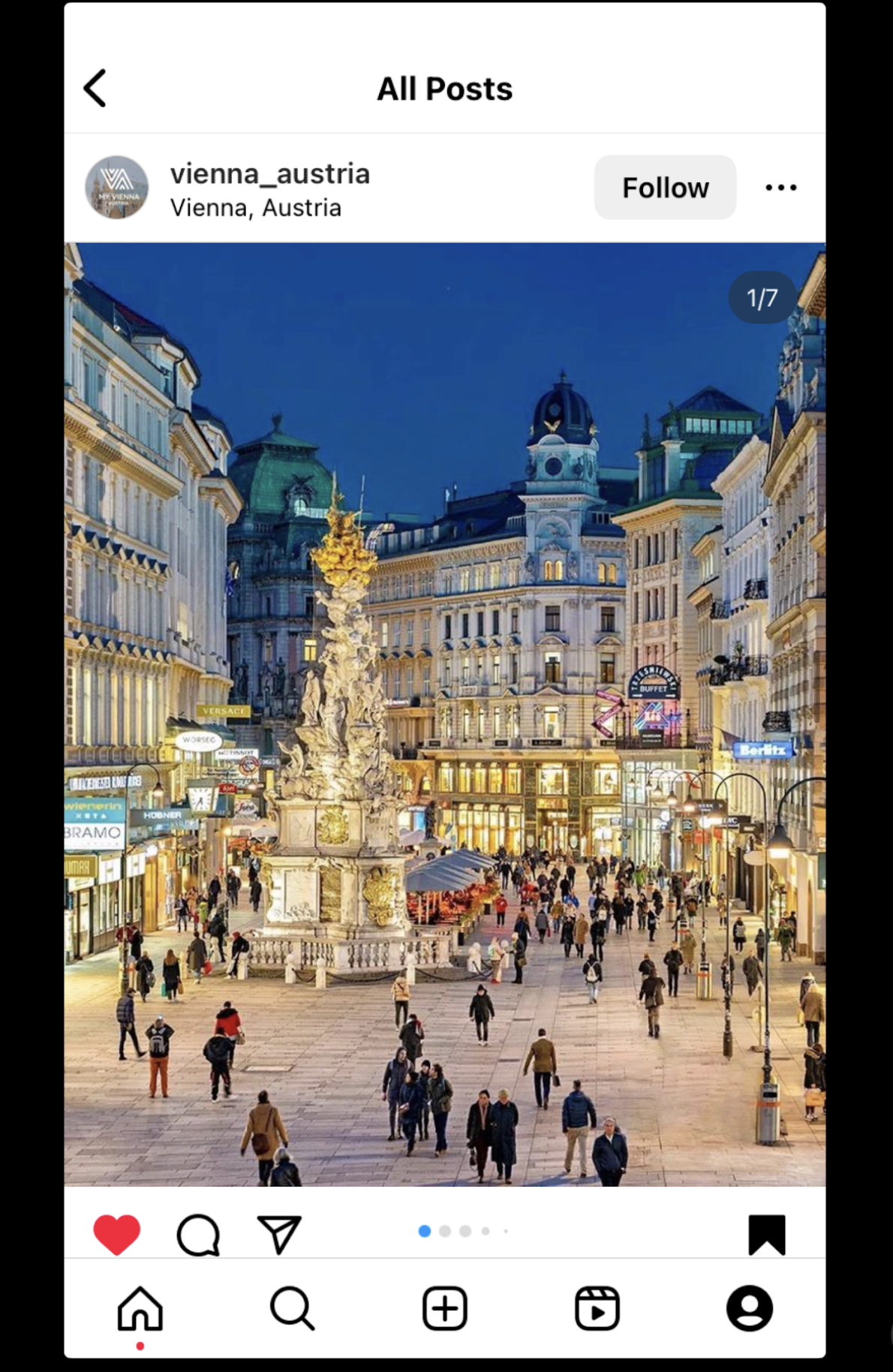Open your Profile tab
Screen dimensions: 893x1372
click(x=749, y=1308)
